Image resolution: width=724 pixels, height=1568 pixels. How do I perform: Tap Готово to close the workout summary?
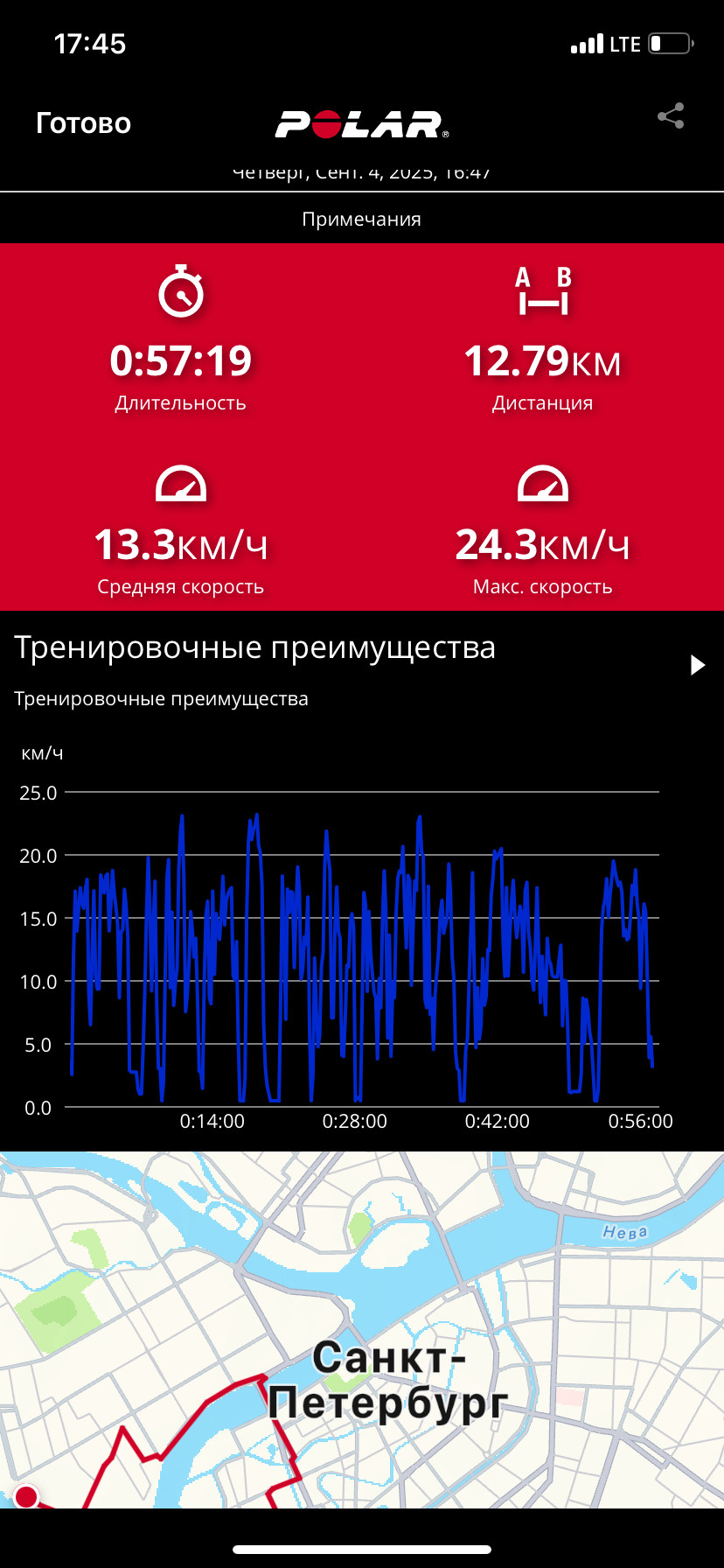click(x=83, y=123)
